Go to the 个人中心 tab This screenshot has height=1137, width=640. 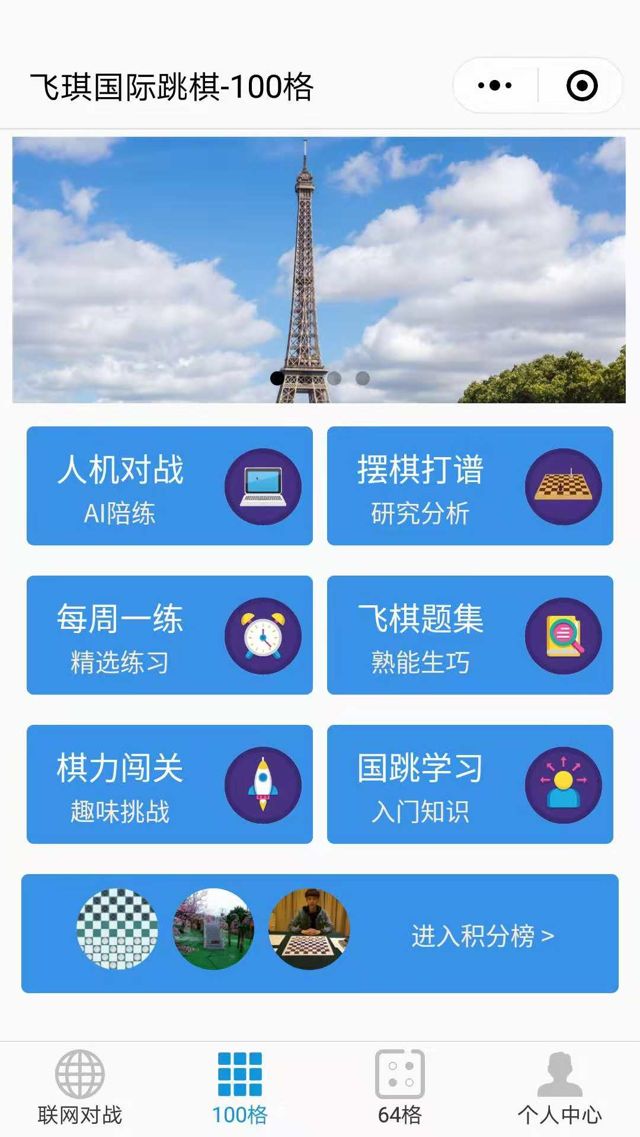[560, 1088]
